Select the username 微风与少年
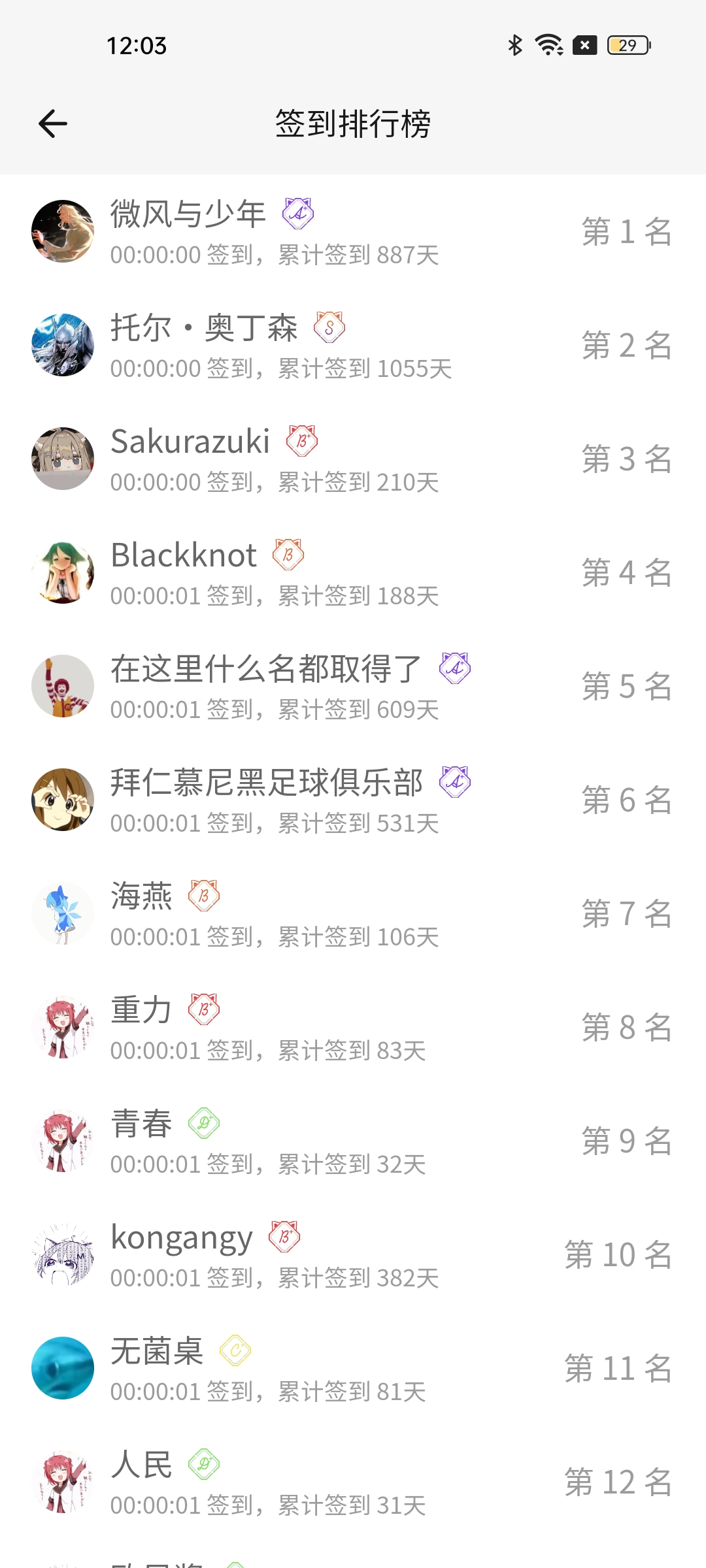 click(188, 212)
